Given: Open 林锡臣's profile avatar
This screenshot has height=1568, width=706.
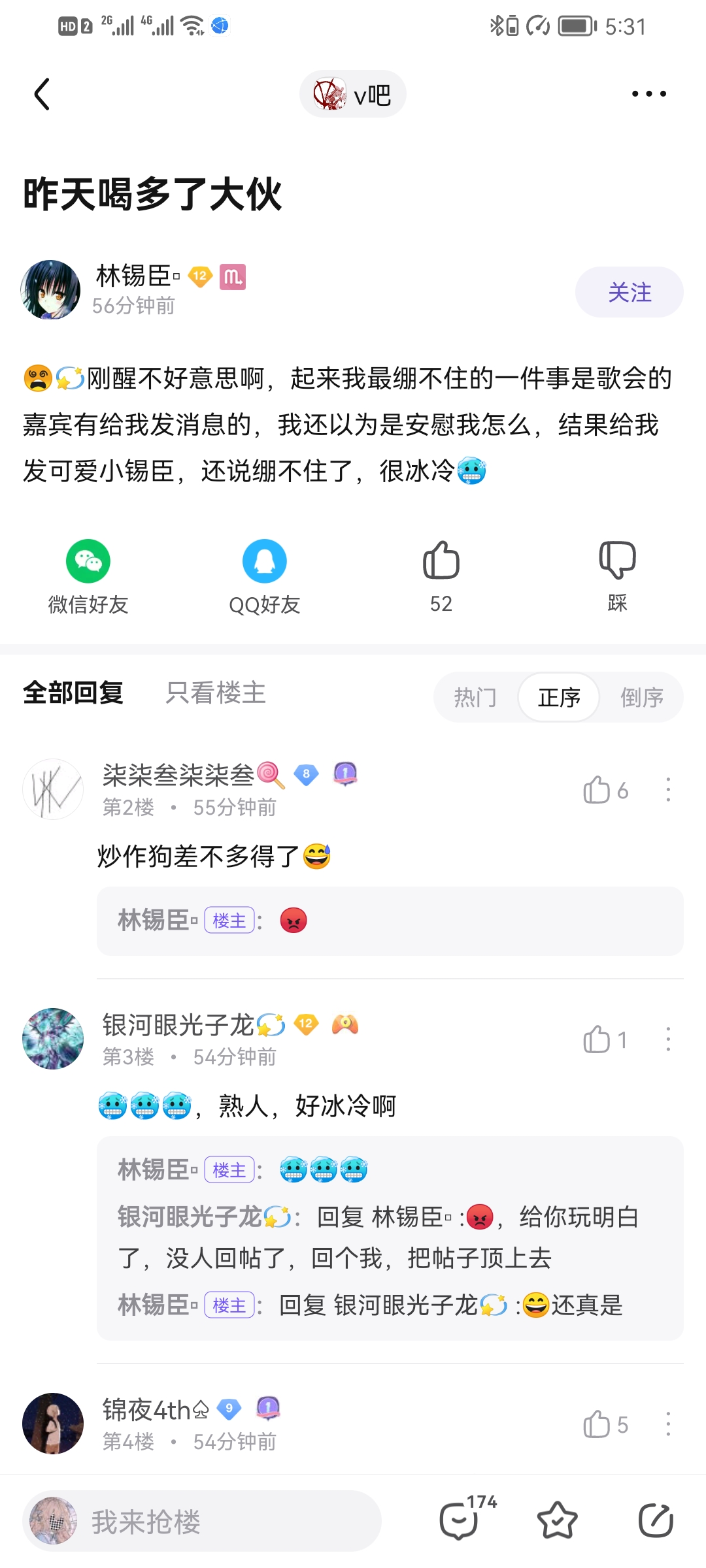Looking at the screenshot, I should point(50,290).
